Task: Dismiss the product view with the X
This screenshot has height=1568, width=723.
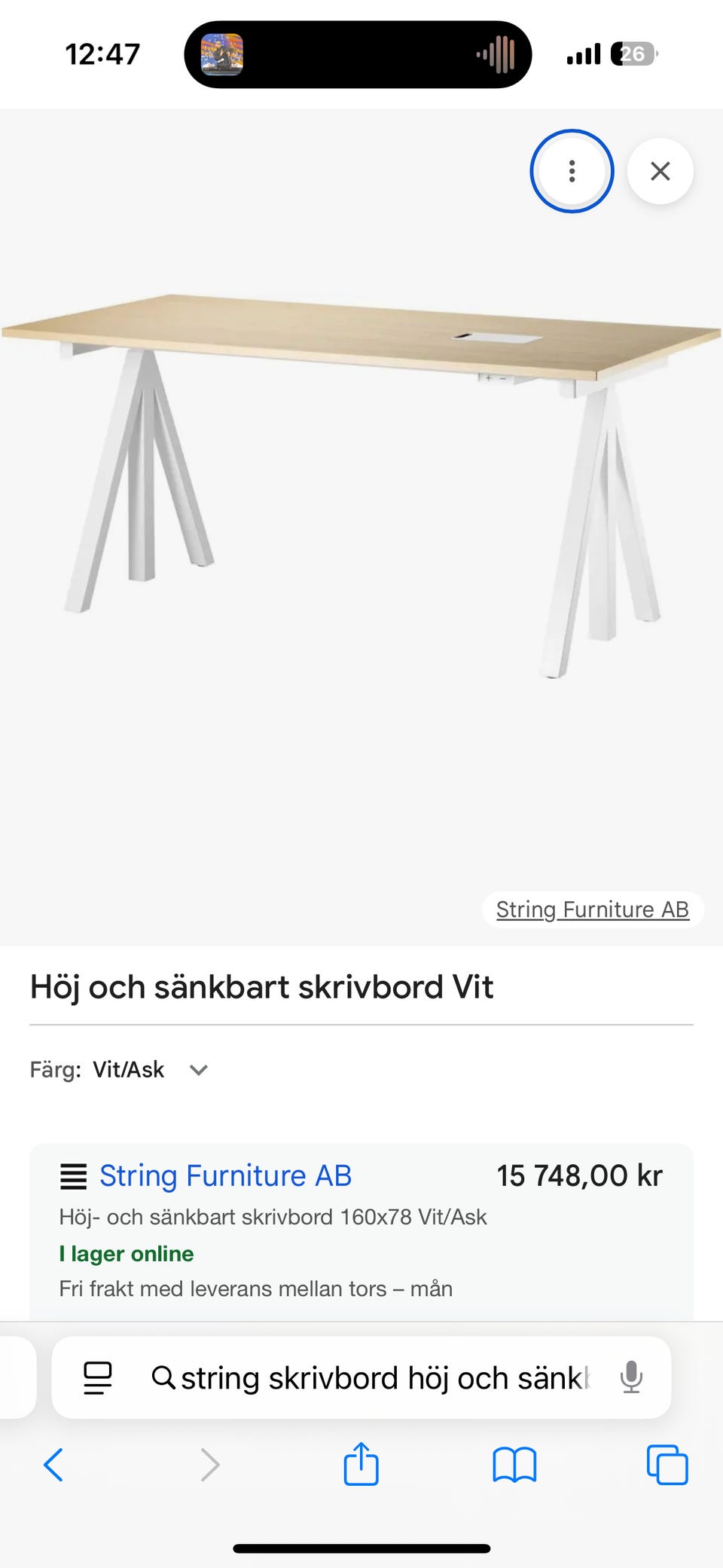Action: [660, 171]
